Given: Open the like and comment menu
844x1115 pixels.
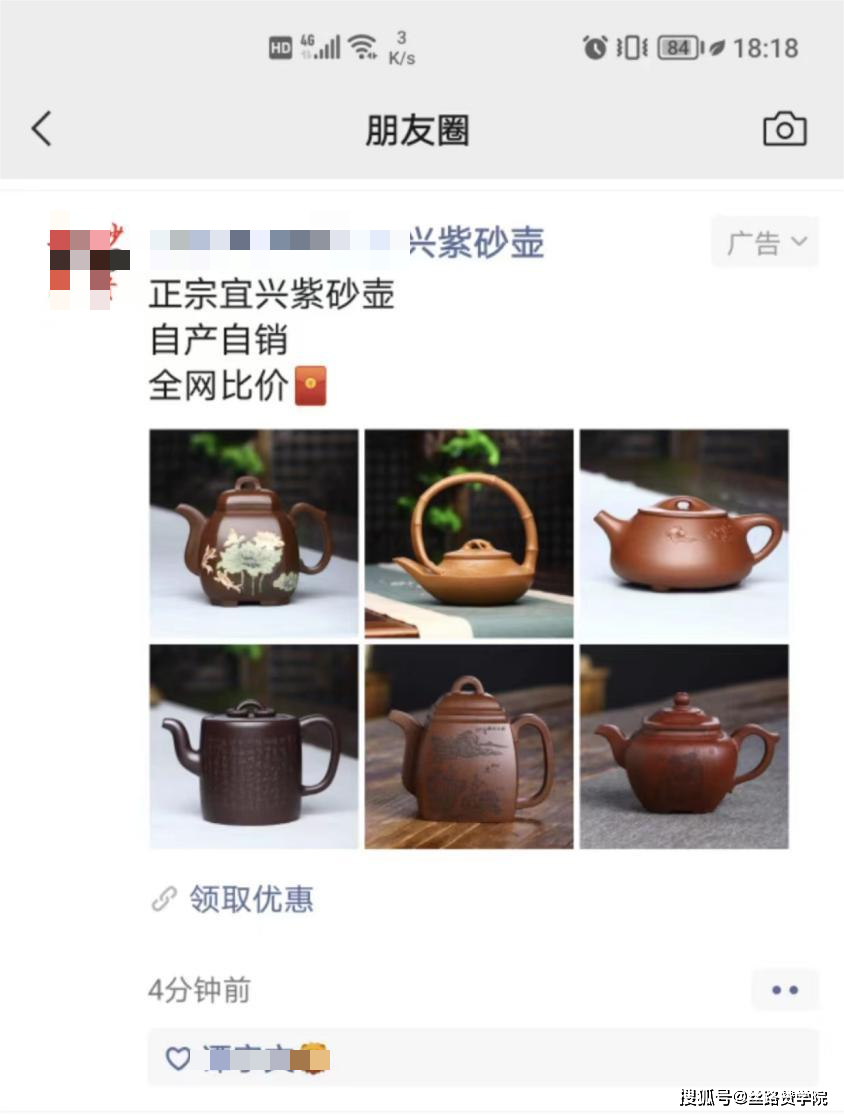Looking at the screenshot, I should coord(785,990).
